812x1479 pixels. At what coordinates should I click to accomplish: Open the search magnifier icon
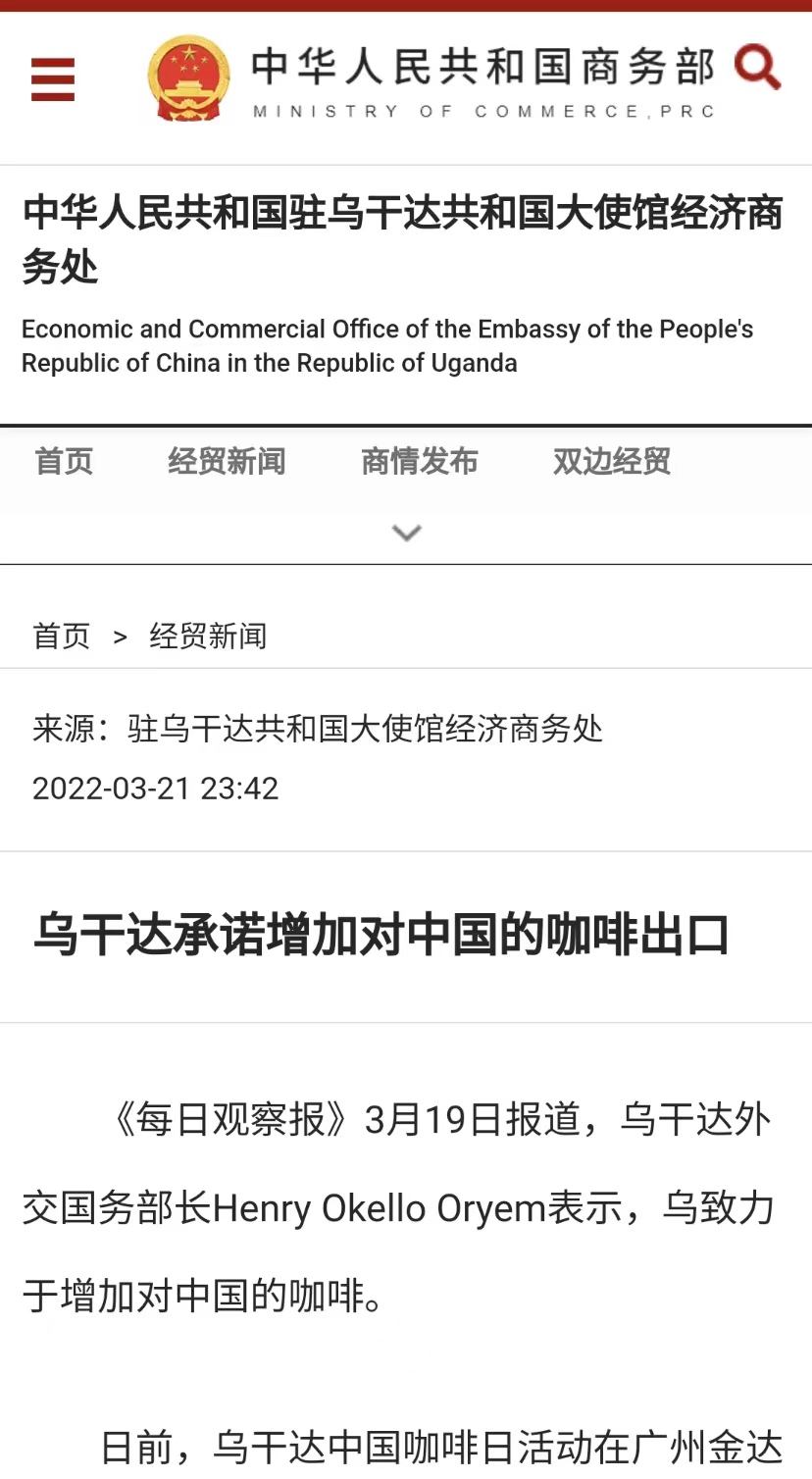coord(756,67)
